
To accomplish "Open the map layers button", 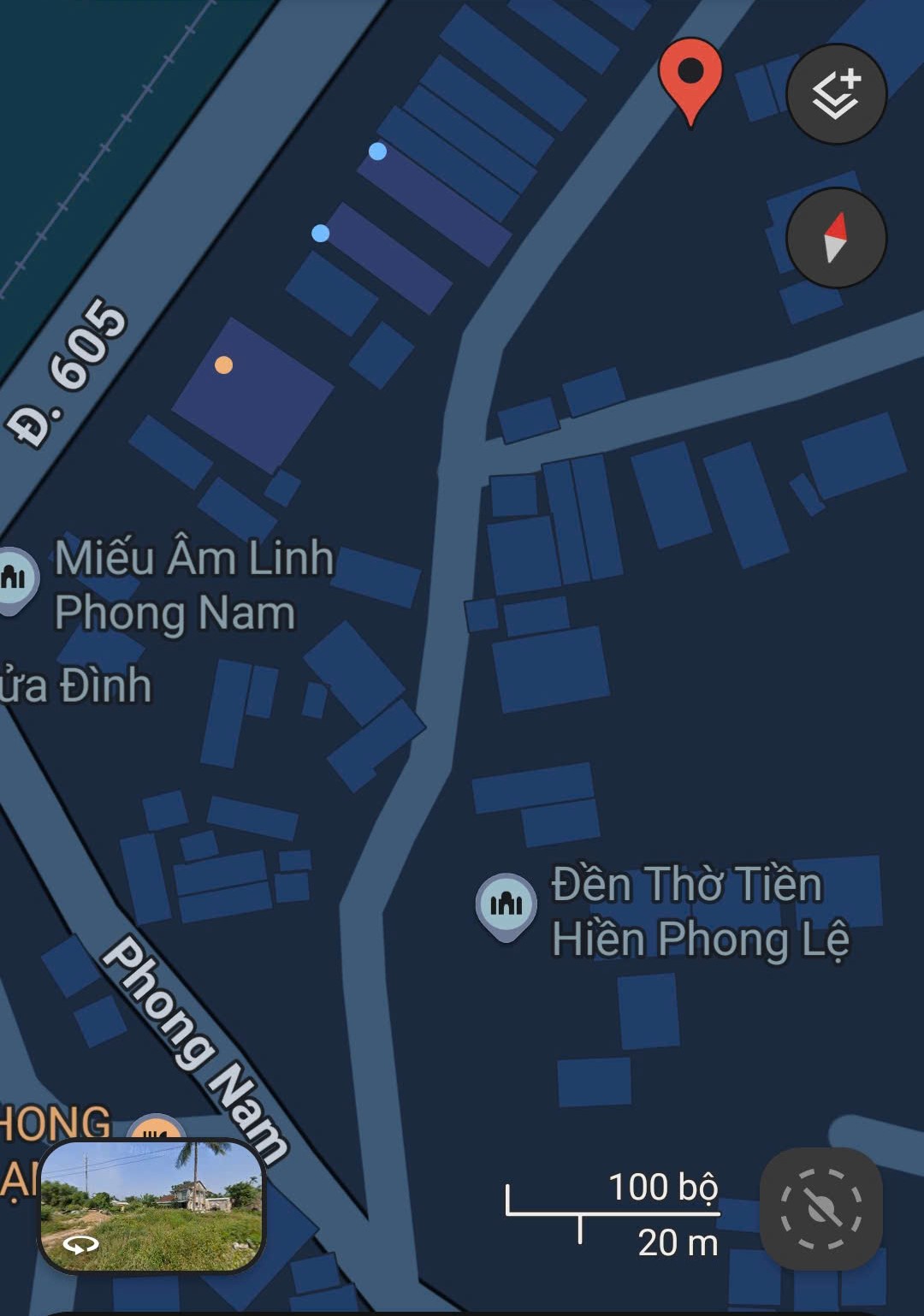I will tap(836, 94).
